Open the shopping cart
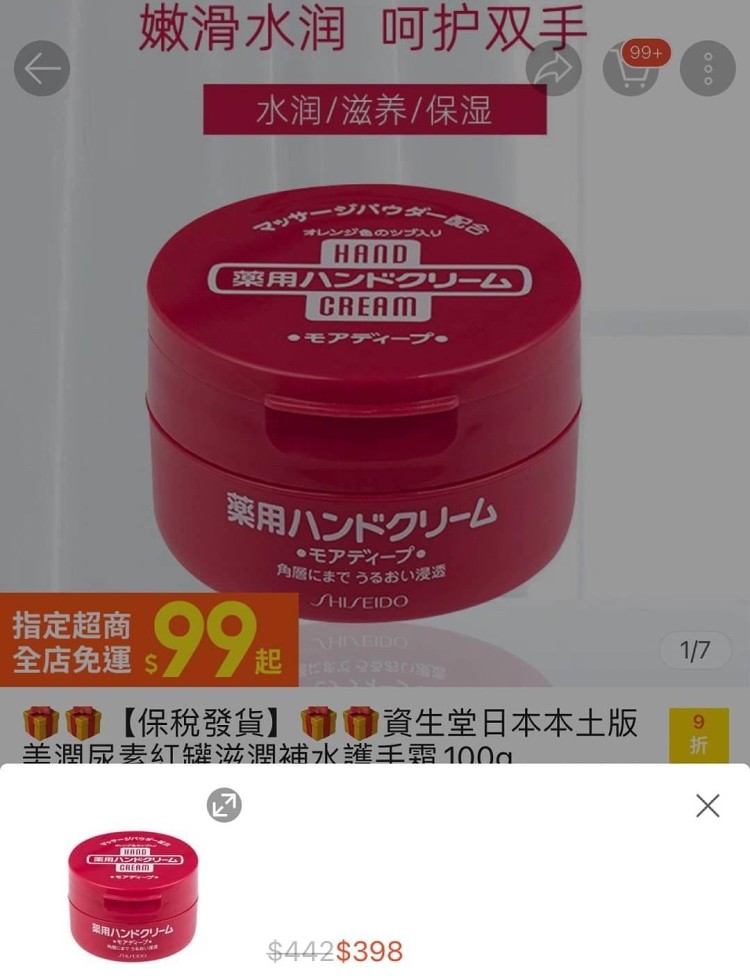This screenshot has width=750, height=976. [631, 69]
